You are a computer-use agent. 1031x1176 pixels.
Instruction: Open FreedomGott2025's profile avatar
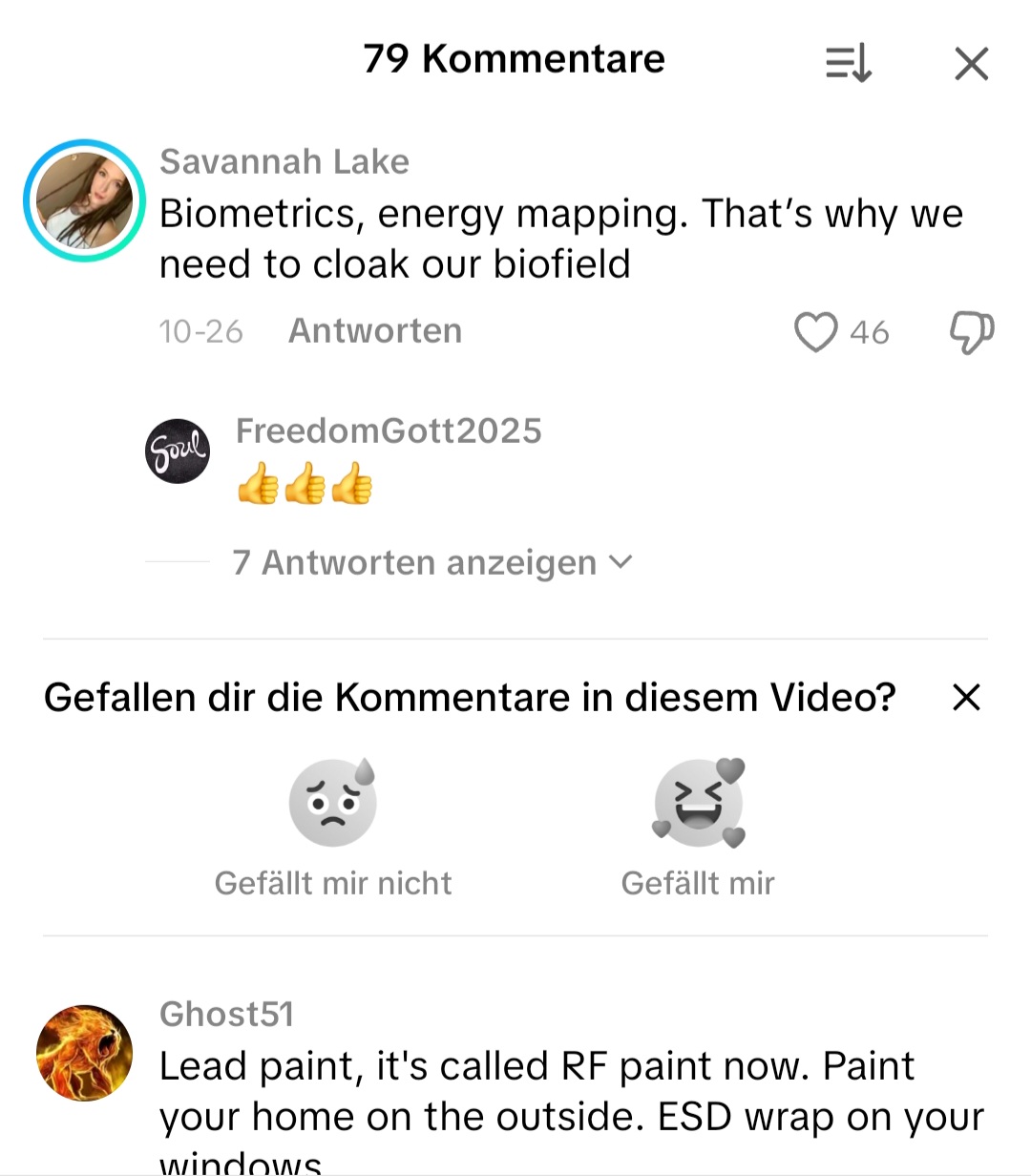point(178,451)
